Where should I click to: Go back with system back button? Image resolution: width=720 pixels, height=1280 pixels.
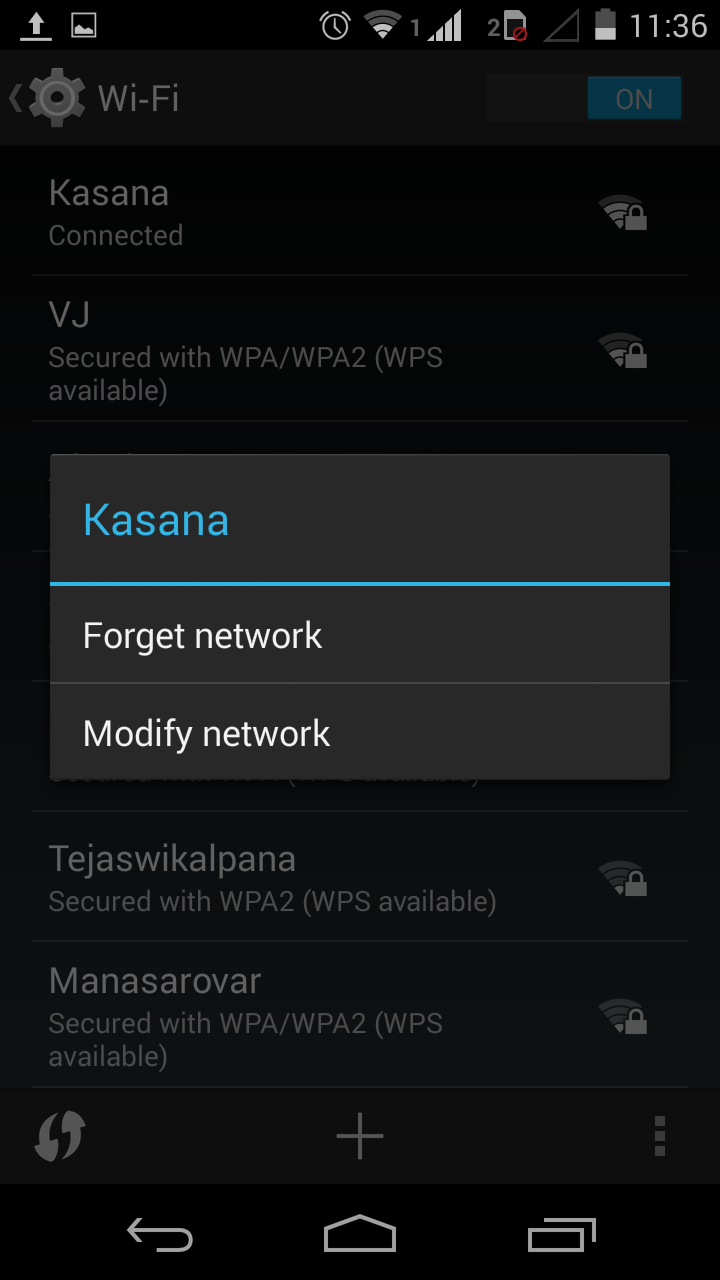click(160, 1234)
